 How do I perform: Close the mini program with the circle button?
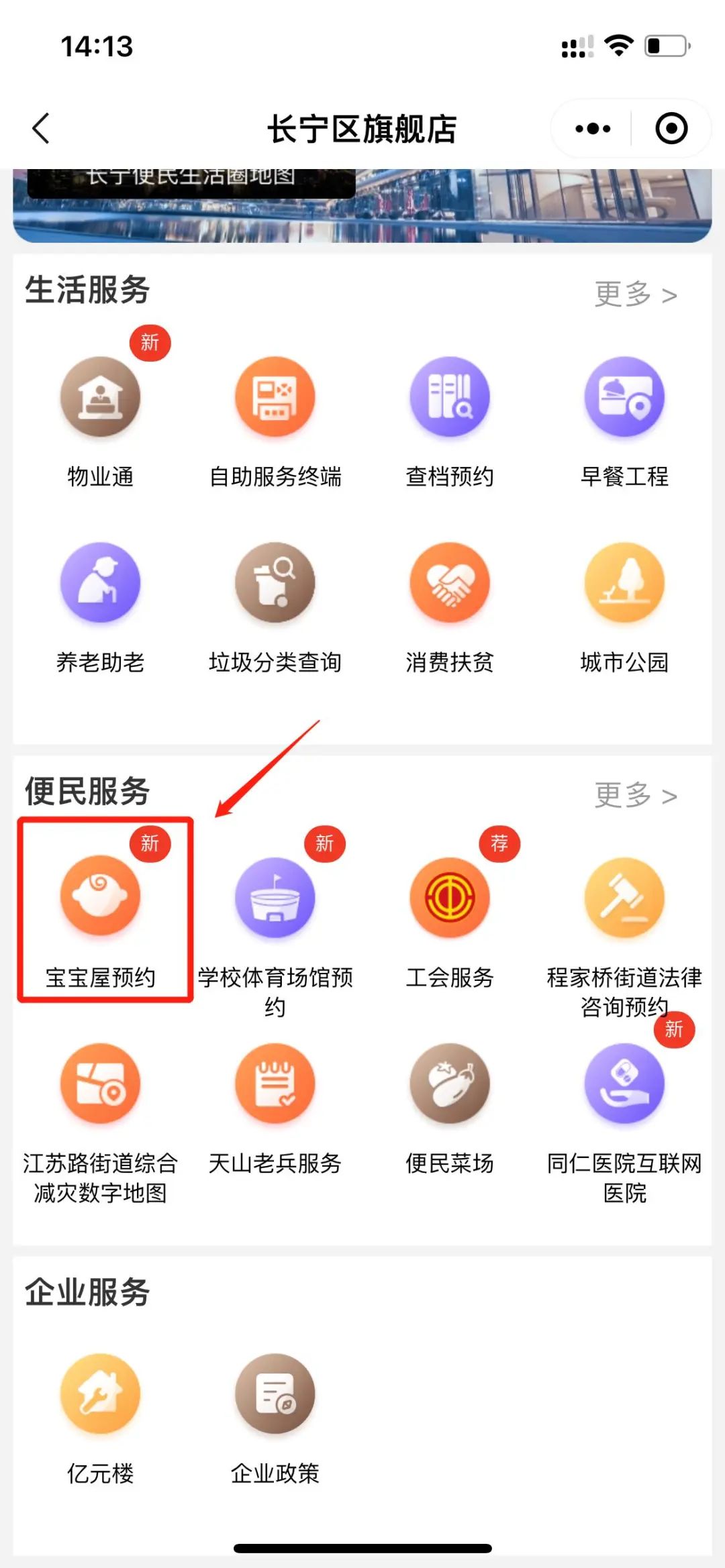(x=671, y=128)
